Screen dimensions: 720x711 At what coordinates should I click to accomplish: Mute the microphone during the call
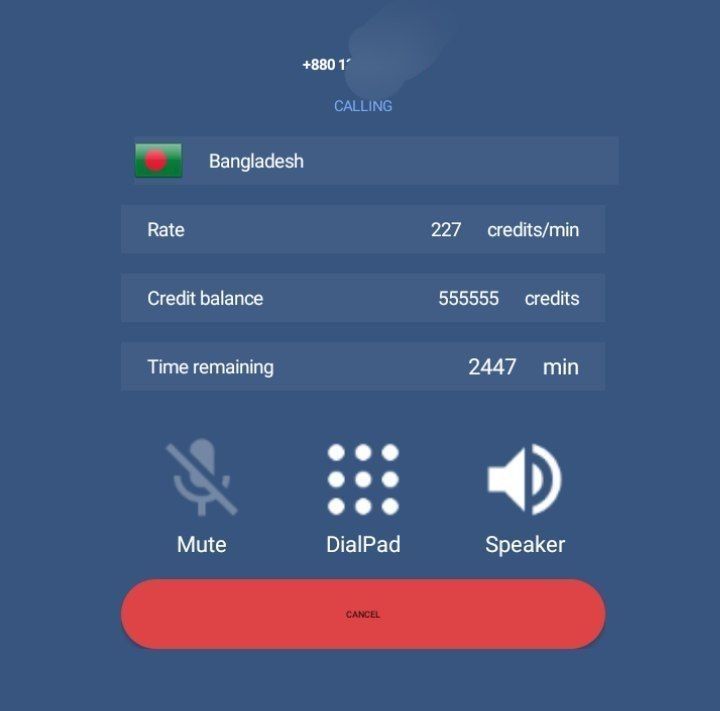pos(202,480)
